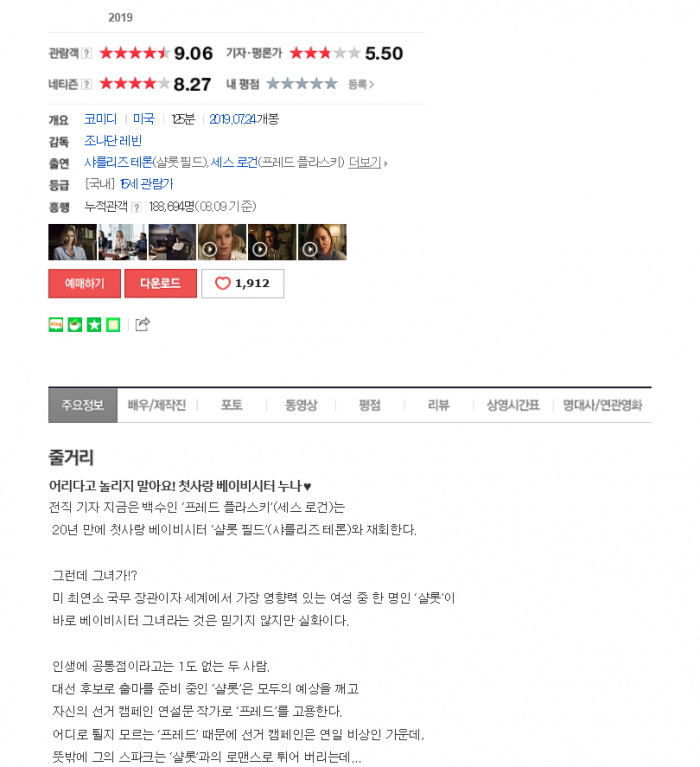Open the 코미디 genre link
The width and height of the screenshot is (700, 767).
click(x=100, y=119)
